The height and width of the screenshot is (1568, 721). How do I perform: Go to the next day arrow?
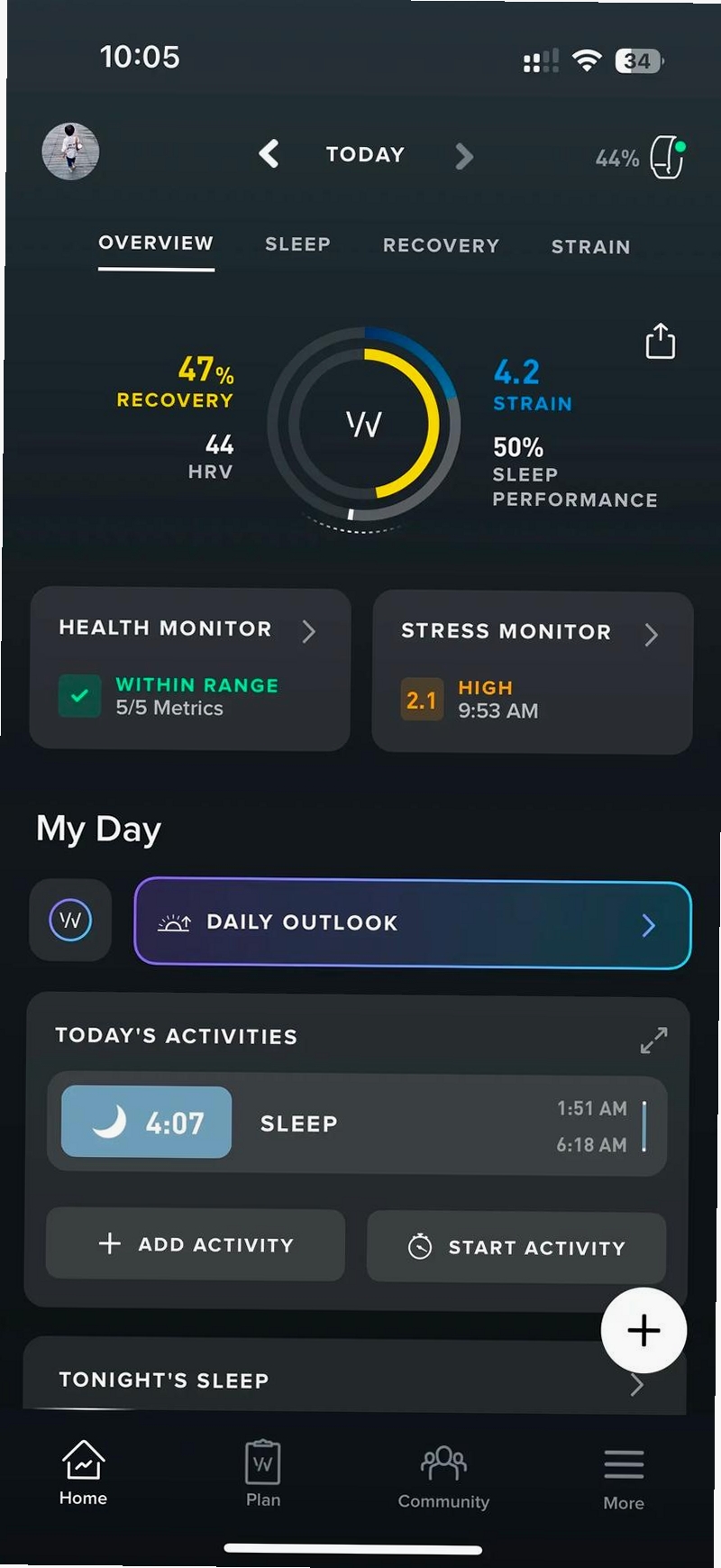pos(463,156)
